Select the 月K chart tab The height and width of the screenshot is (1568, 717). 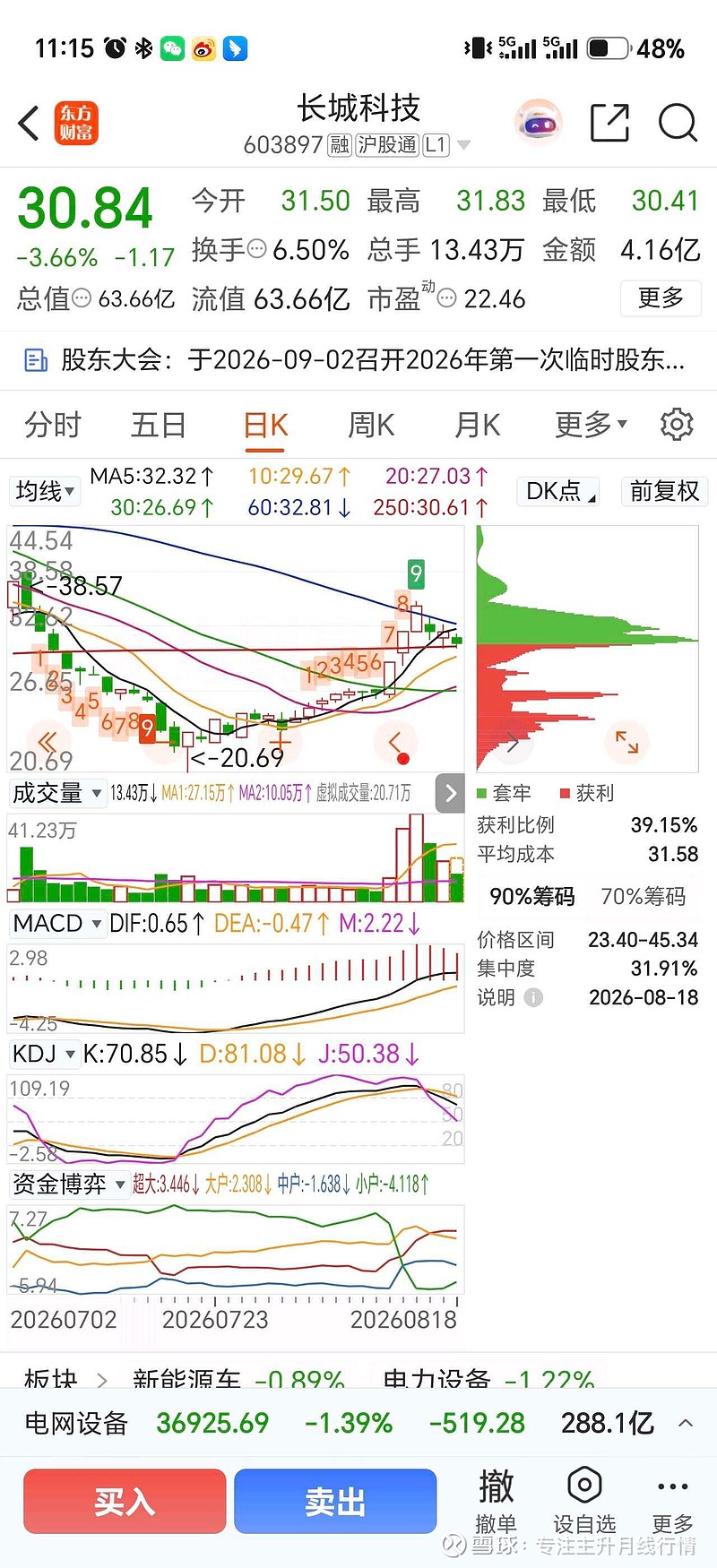(477, 425)
